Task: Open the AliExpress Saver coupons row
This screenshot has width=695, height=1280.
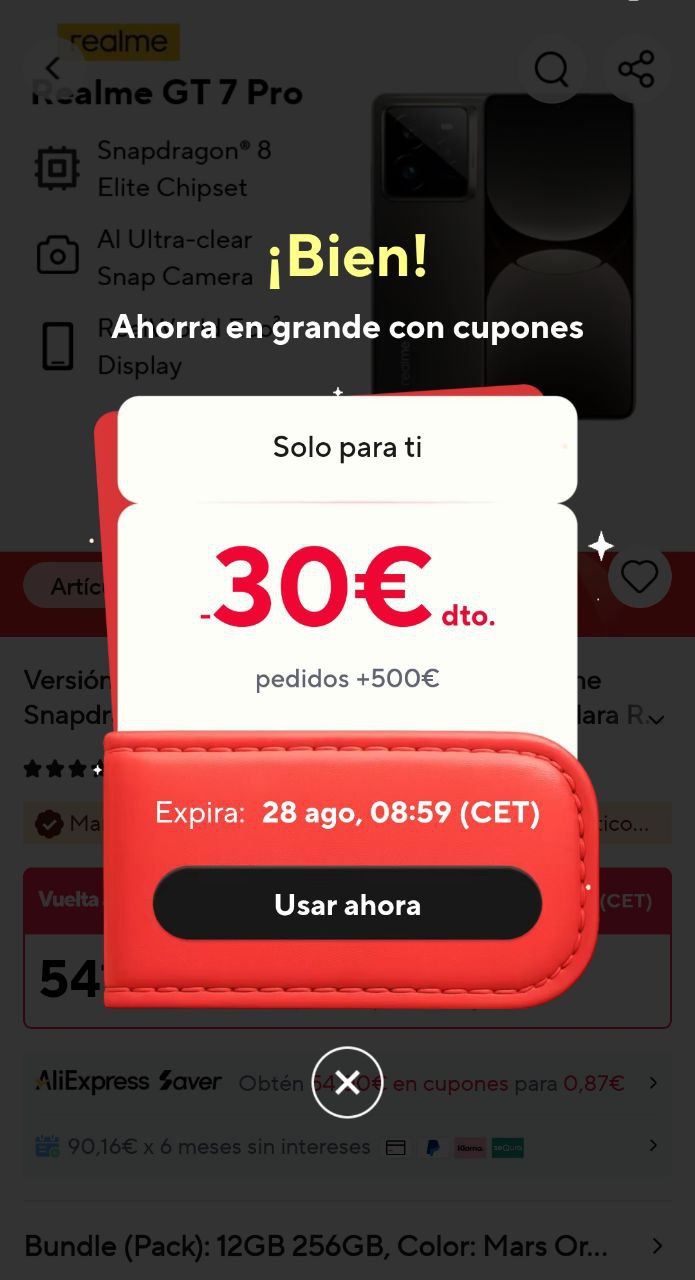Action: [x=347, y=1082]
